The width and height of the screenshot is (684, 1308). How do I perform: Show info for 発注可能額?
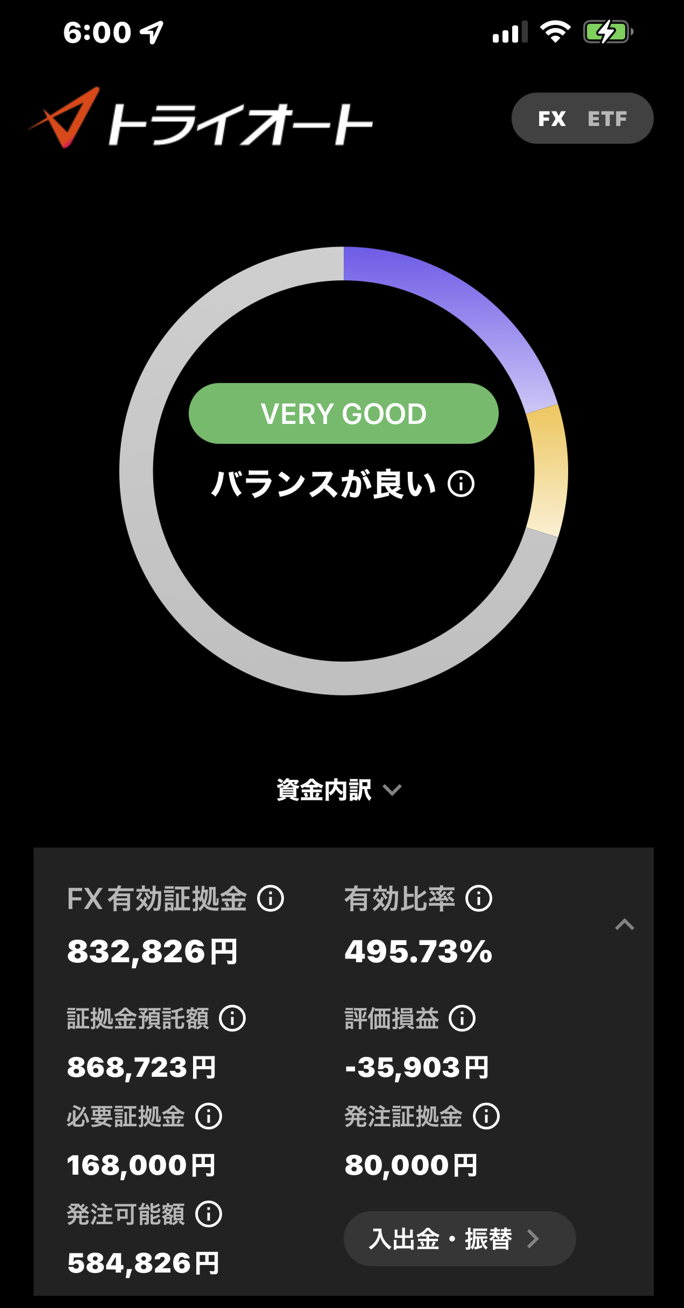[x=208, y=1214]
